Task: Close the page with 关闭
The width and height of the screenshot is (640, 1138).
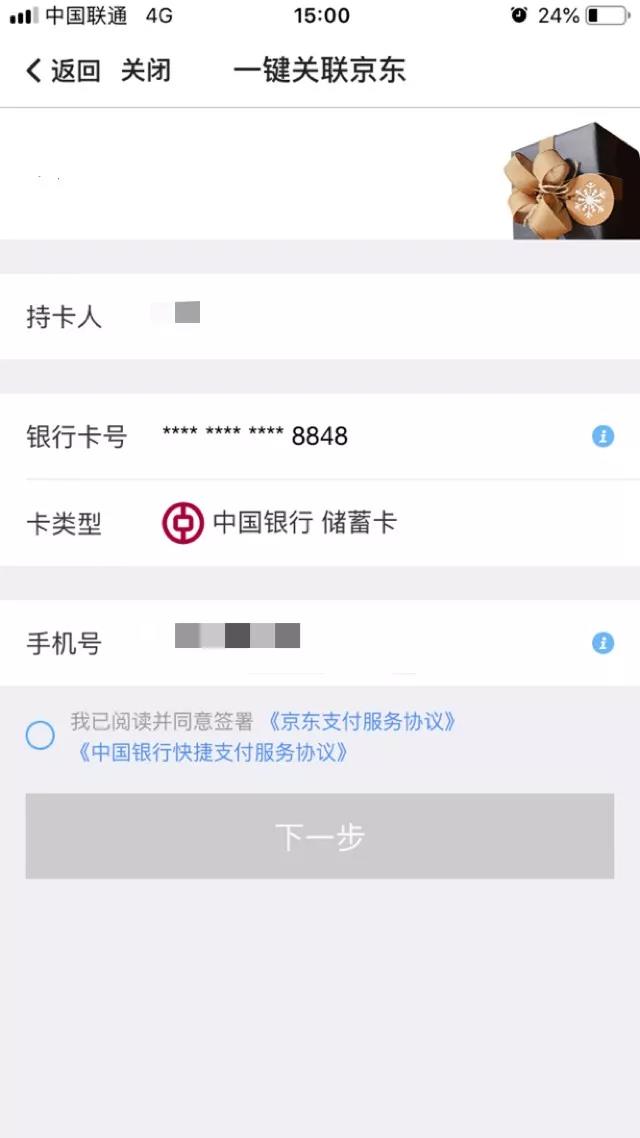Action: click(146, 70)
